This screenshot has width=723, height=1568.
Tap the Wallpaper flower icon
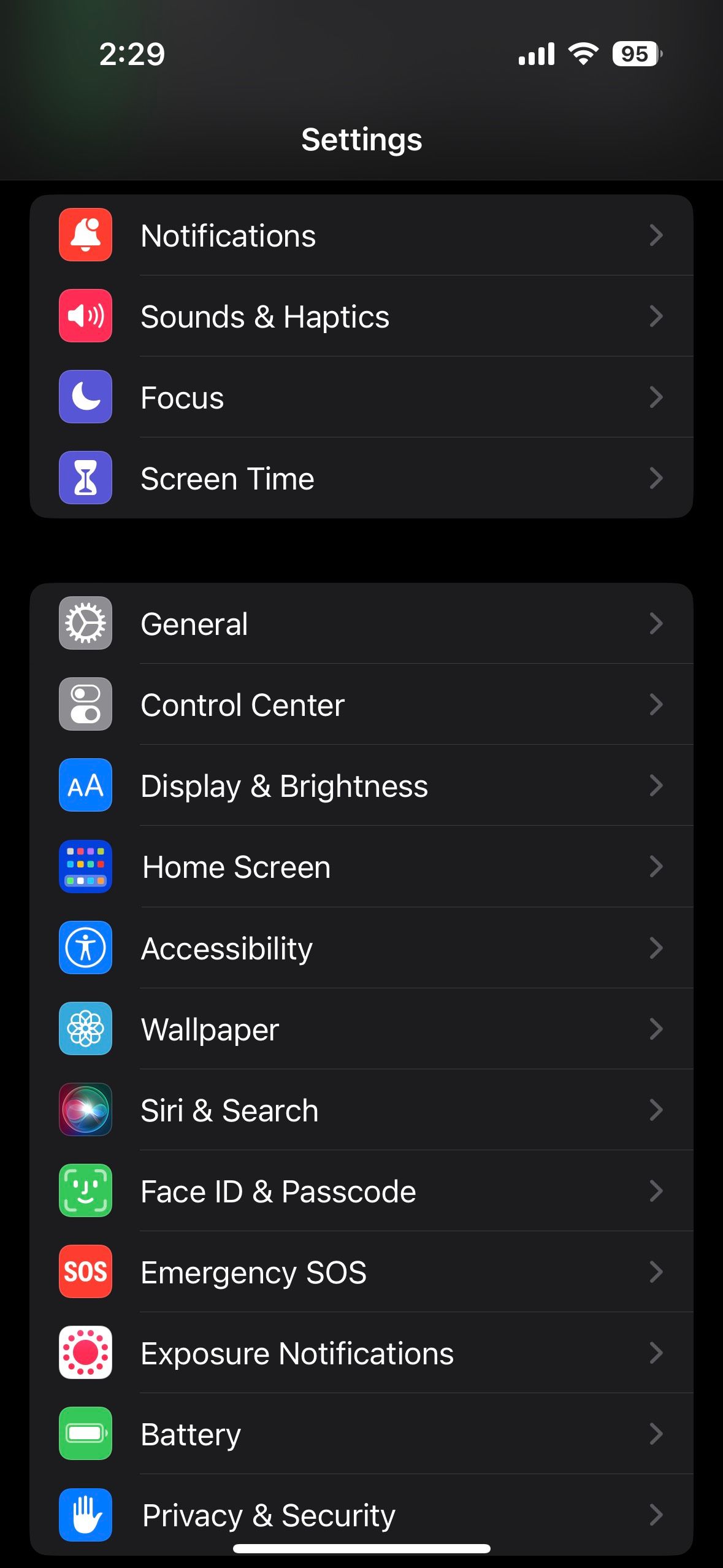tap(85, 1029)
